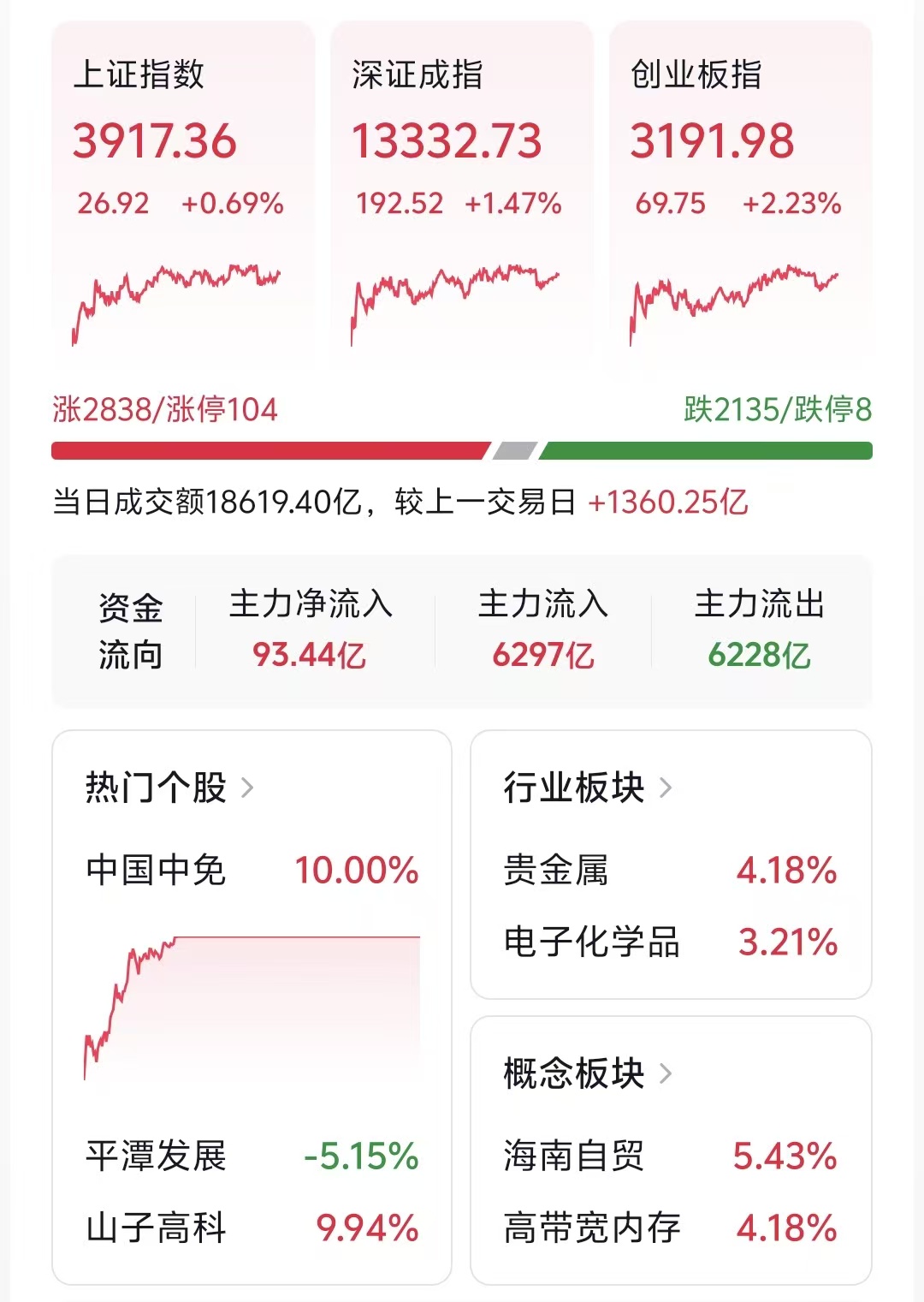
Task: Expand the 行业板块 list
Action: point(588,788)
